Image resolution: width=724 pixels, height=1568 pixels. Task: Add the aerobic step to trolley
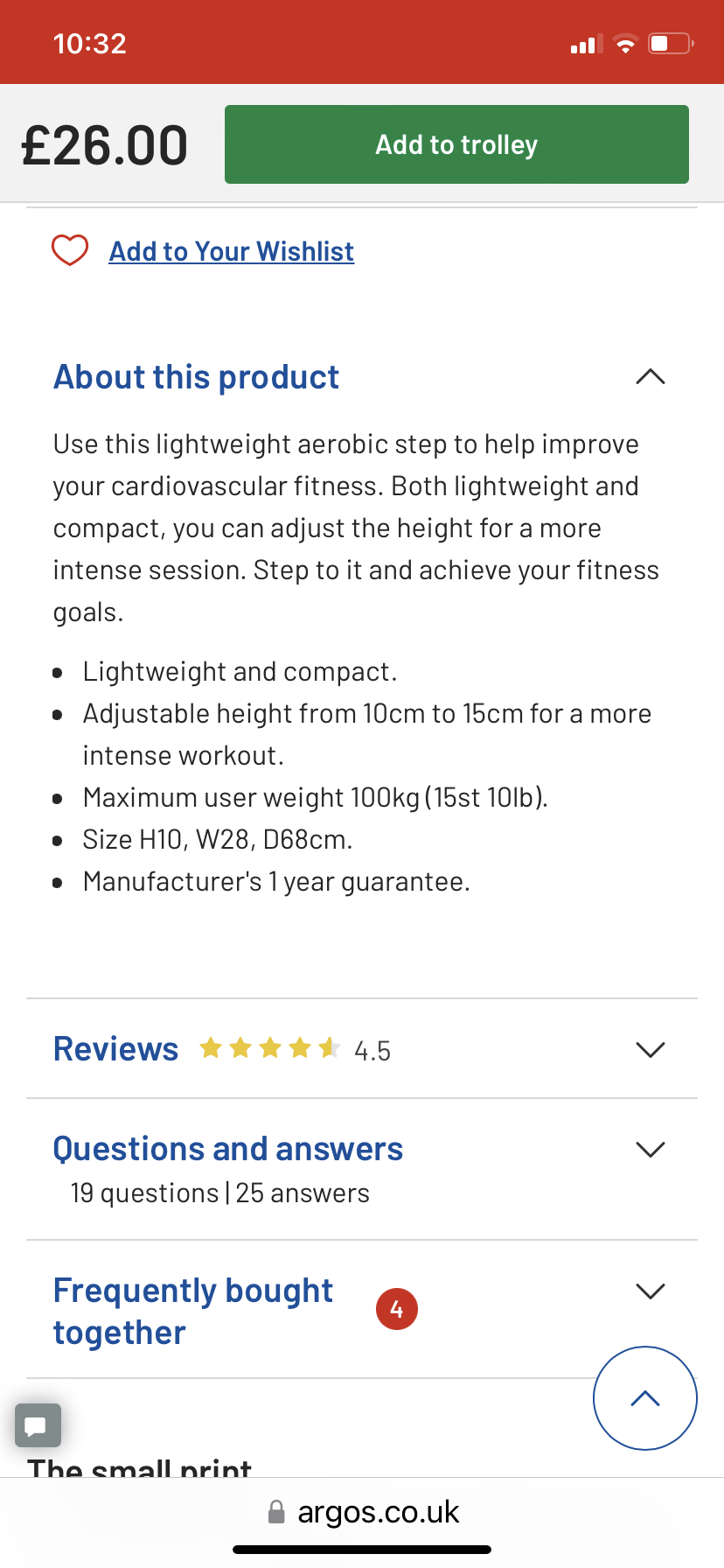click(456, 144)
